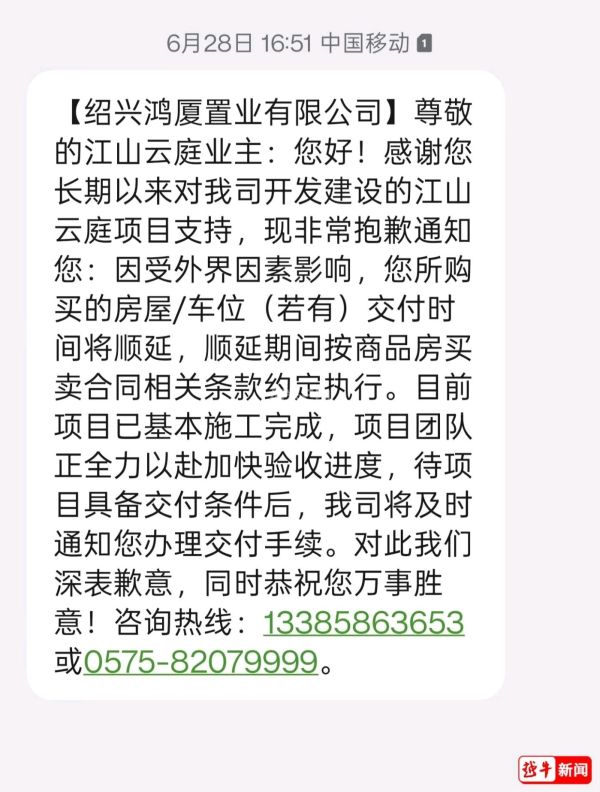The width and height of the screenshot is (600, 792).
Task: Dial the landline 0575-82079999
Action: (200, 661)
